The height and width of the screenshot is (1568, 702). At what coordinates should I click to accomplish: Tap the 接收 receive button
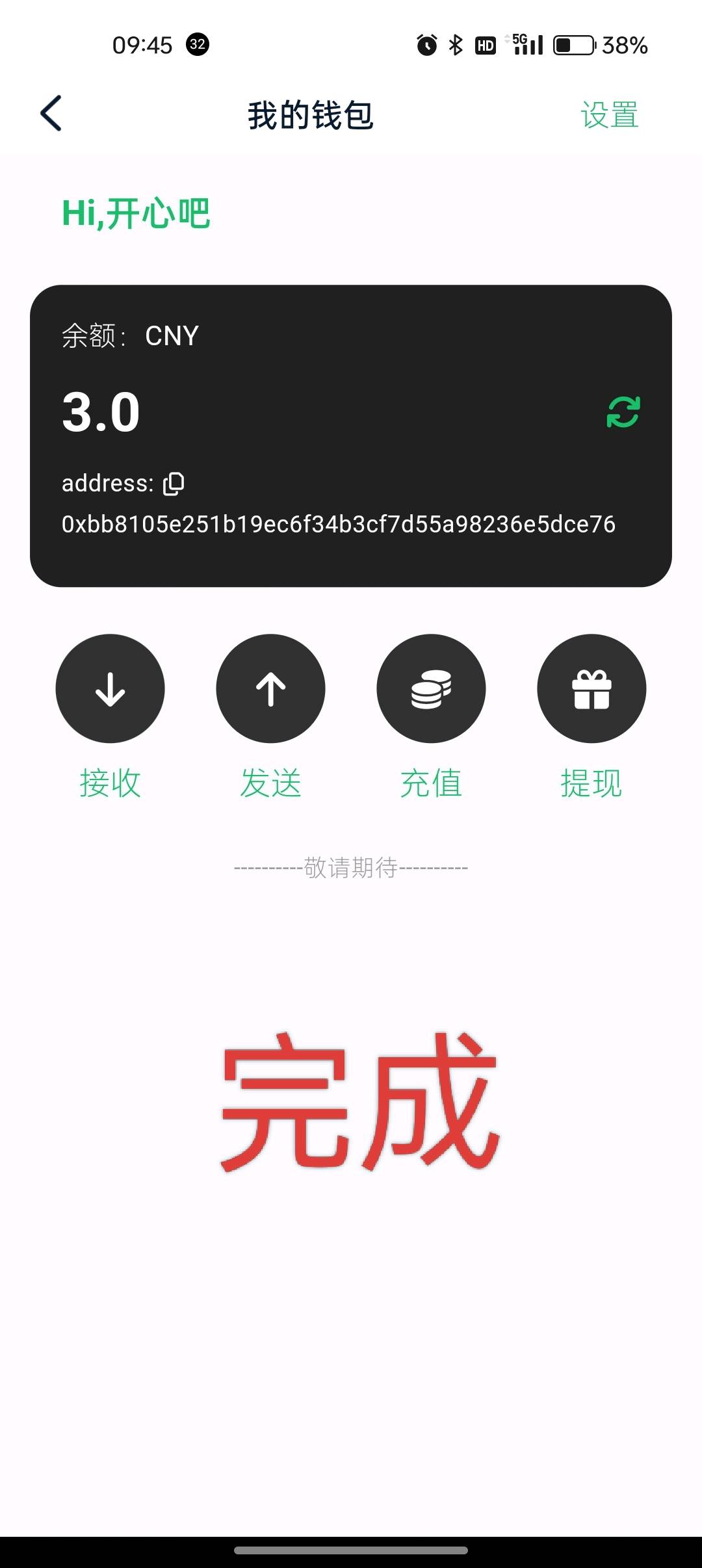pos(110,689)
